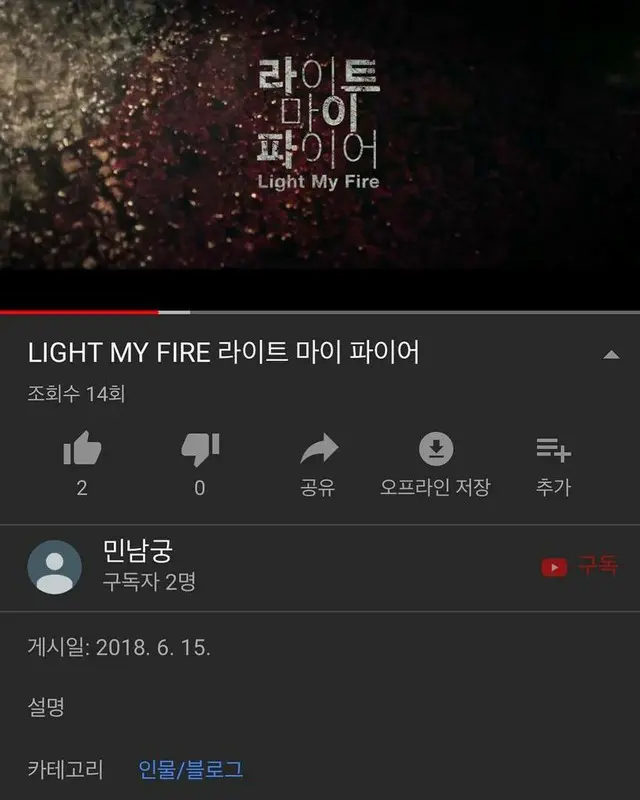Open the 인물/블로그 category link

[190, 769]
